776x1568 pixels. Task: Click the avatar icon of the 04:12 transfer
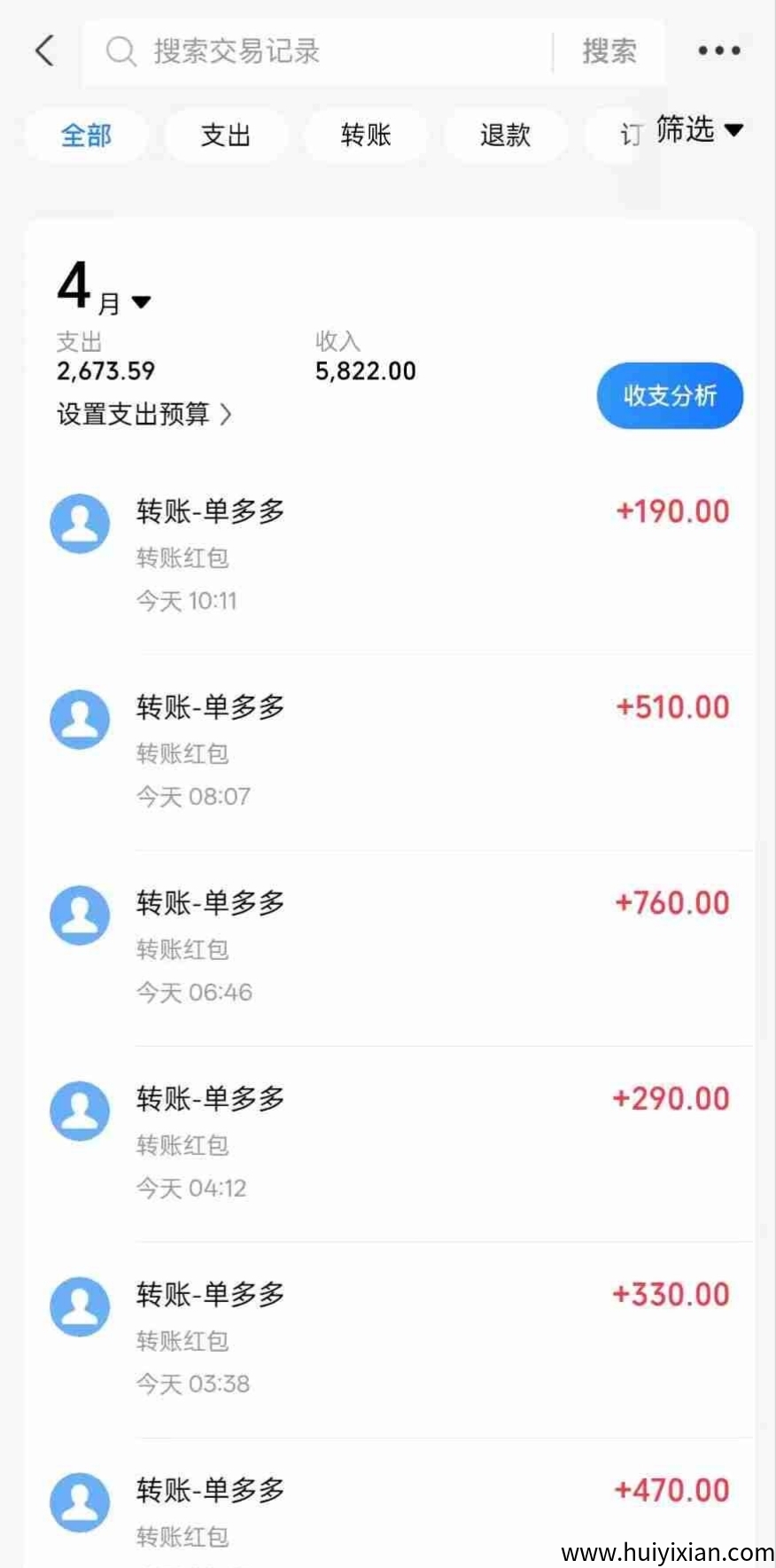coord(80,1111)
